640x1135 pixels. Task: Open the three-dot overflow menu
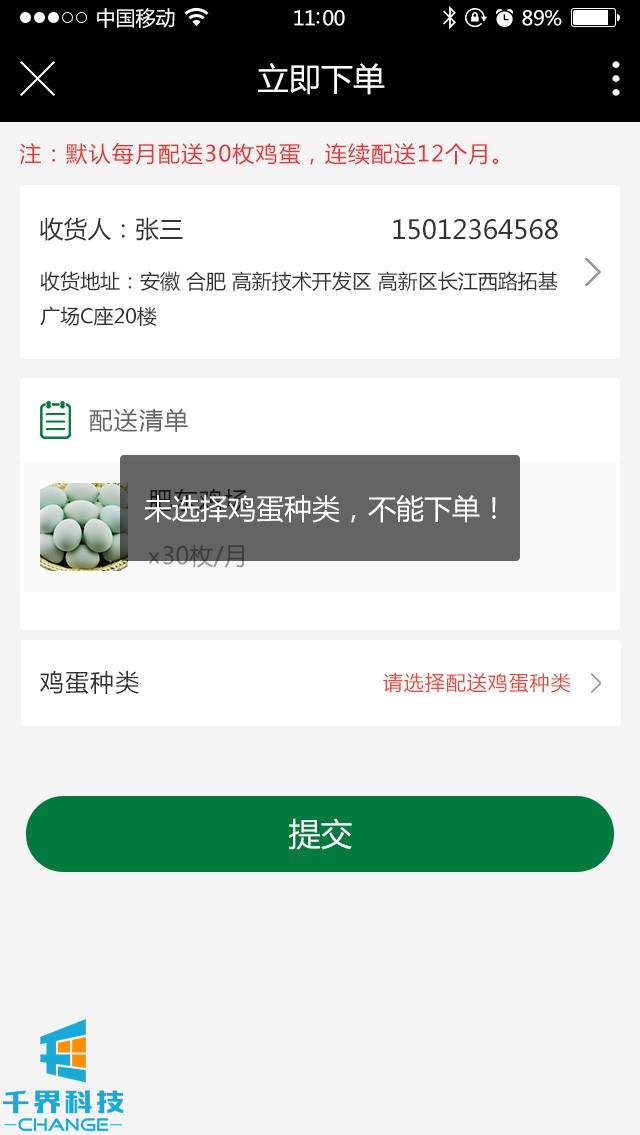(615, 78)
